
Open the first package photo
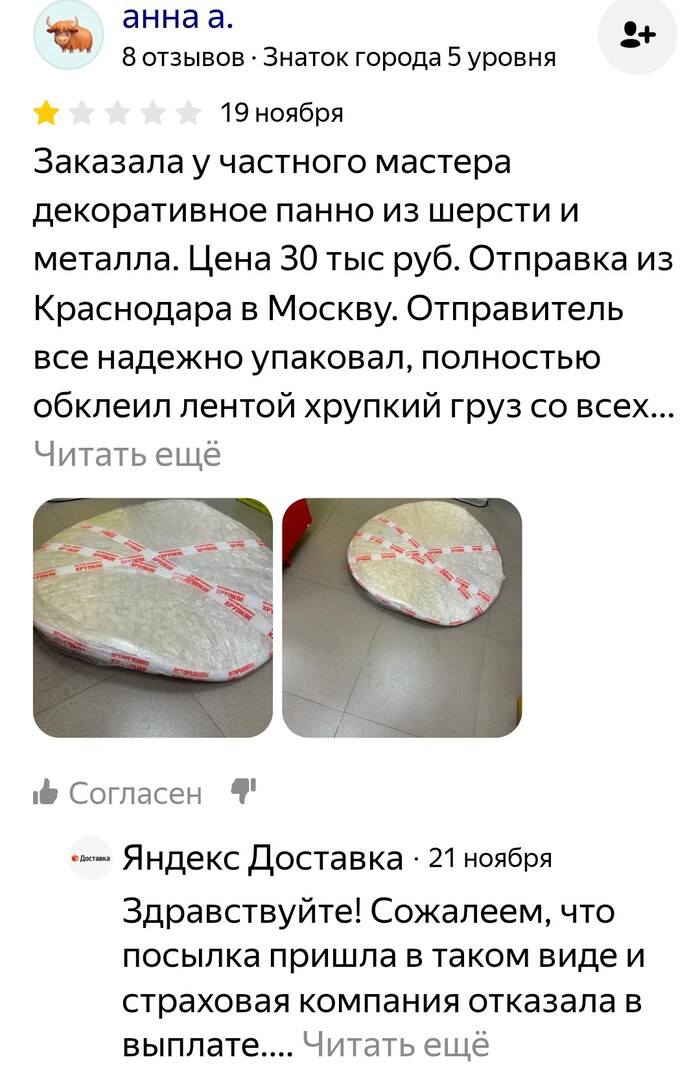(152, 617)
